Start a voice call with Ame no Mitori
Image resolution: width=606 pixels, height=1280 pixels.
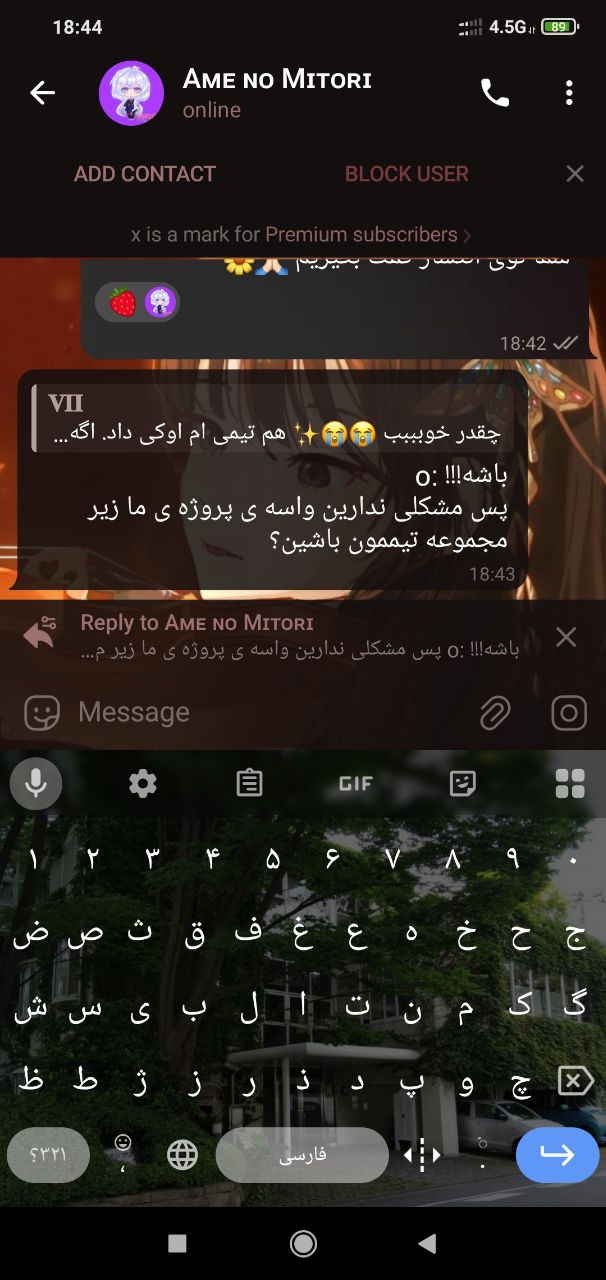tap(494, 93)
